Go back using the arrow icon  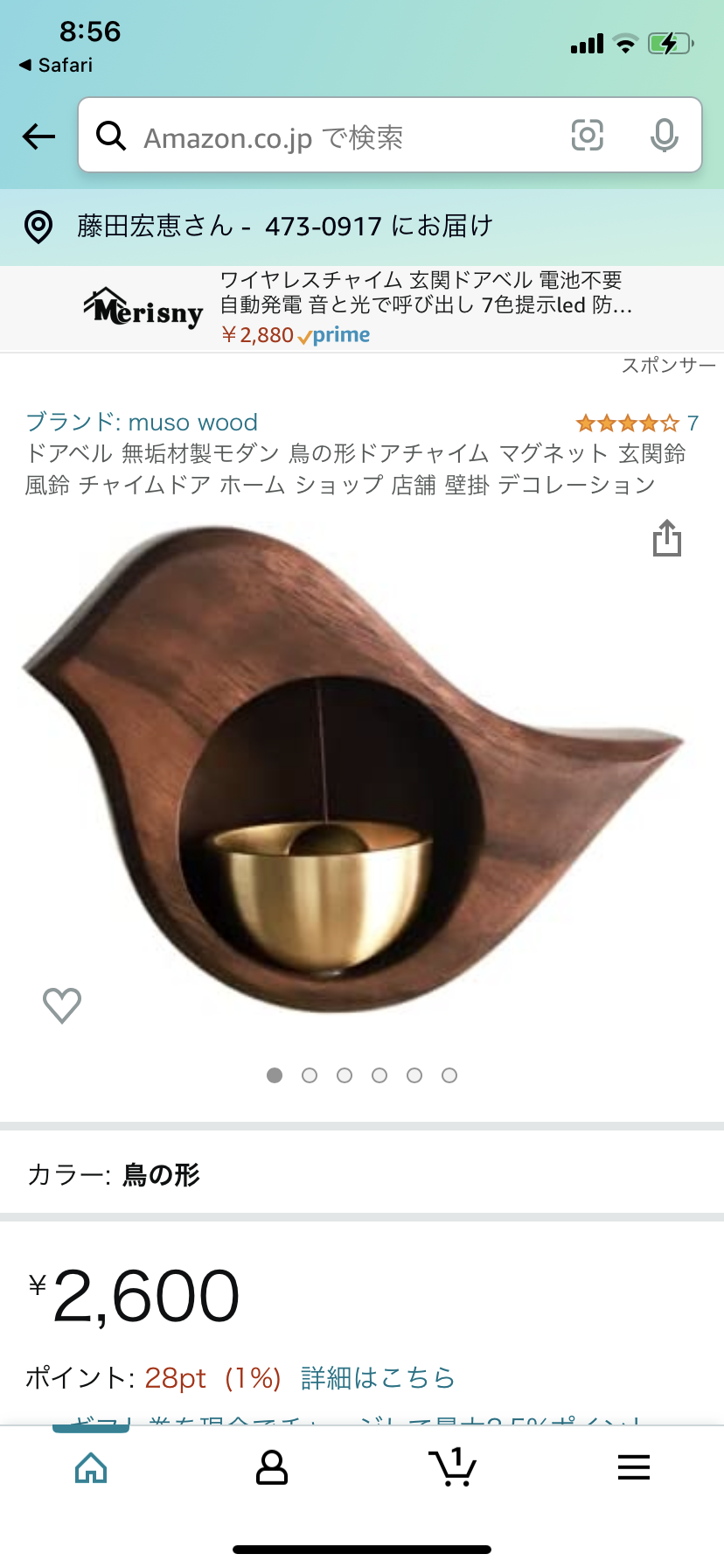38,136
